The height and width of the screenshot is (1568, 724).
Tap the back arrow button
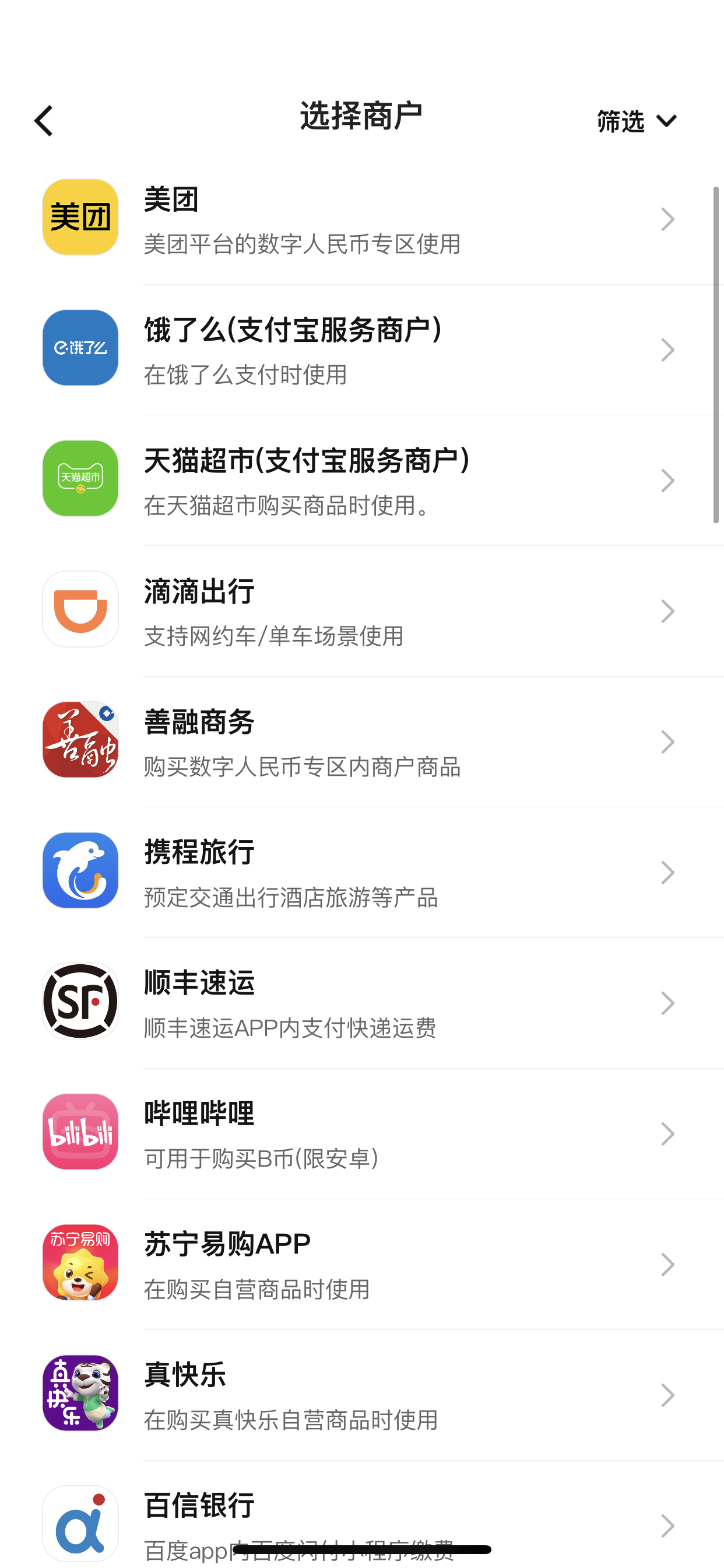coord(43,120)
